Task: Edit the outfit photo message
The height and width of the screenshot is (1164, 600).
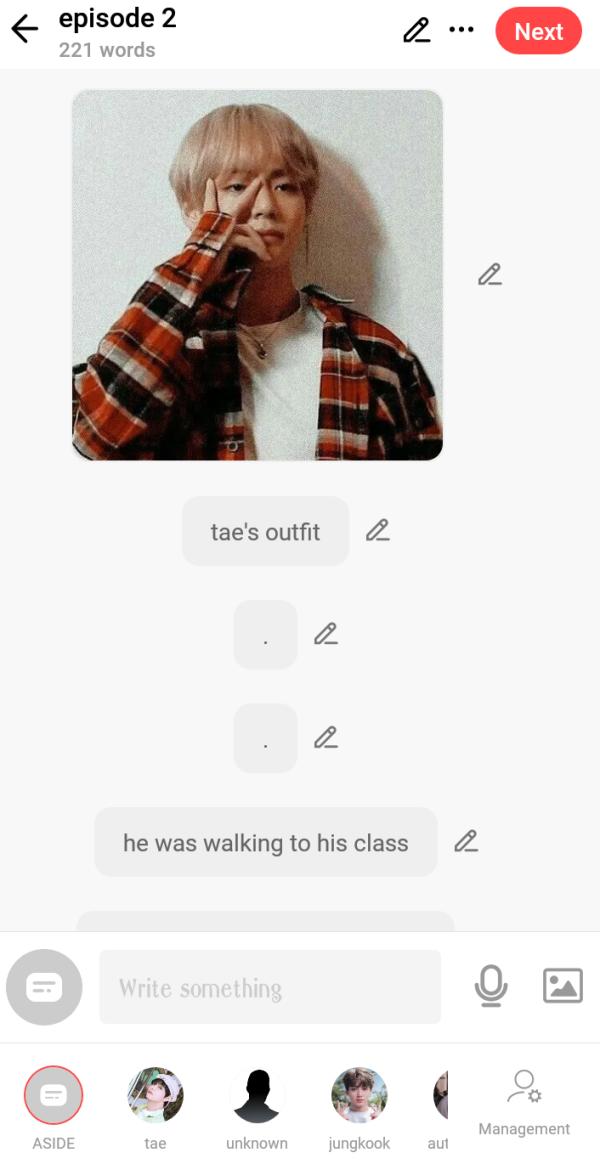Action: [x=489, y=274]
